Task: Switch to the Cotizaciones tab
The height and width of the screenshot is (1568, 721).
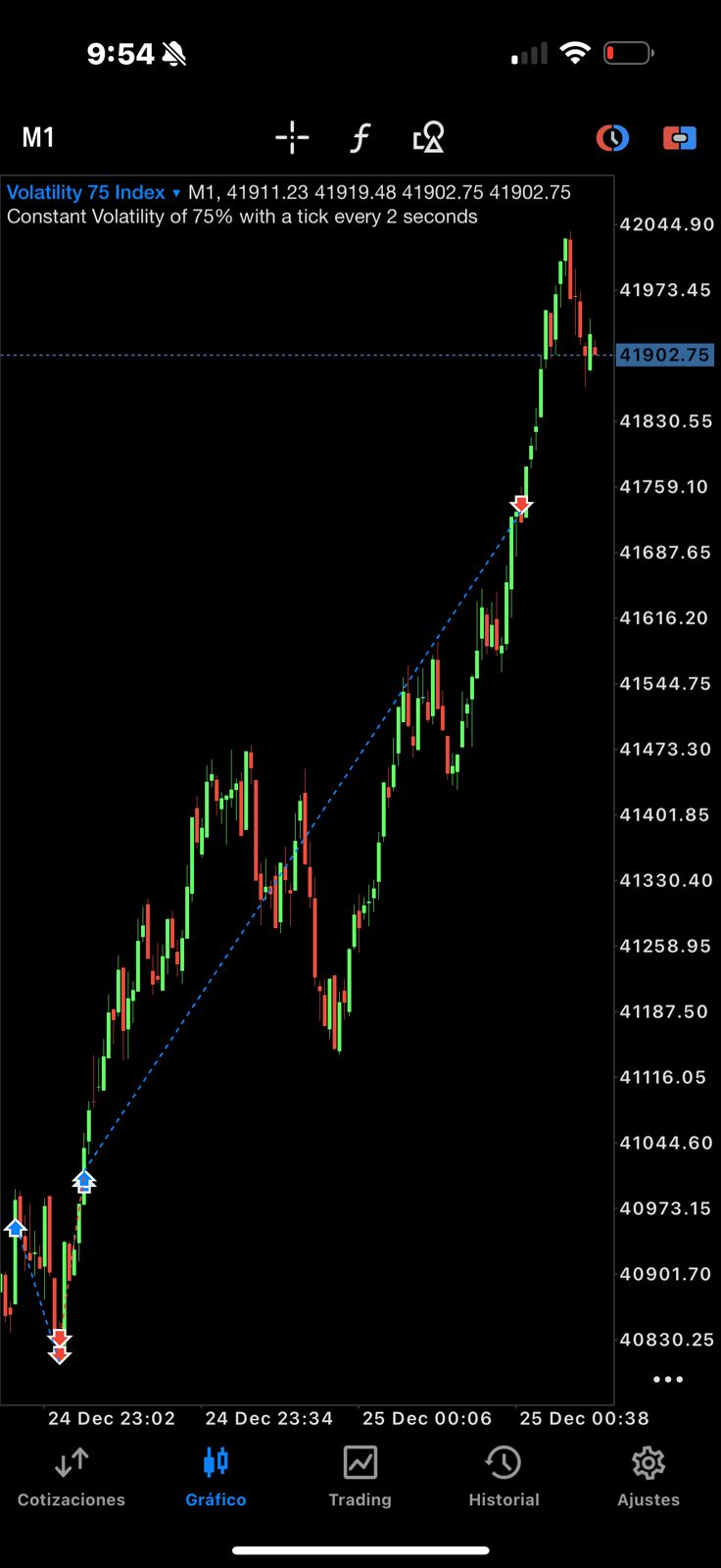Action: tap(72, 1477)
